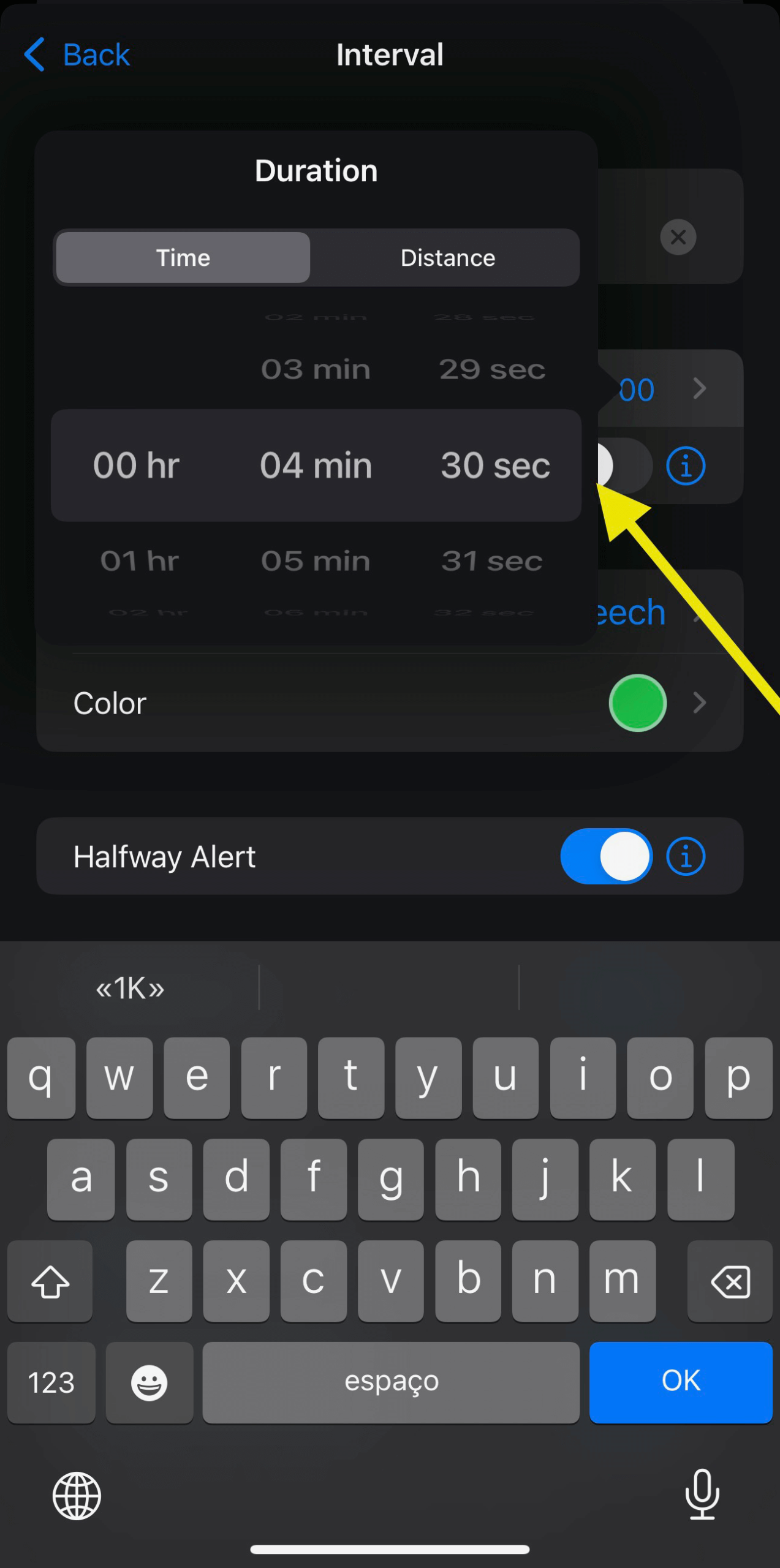The image size is (780, 1568).
Task: Disable the Halfway Alert switch
Action: point(605,856)
